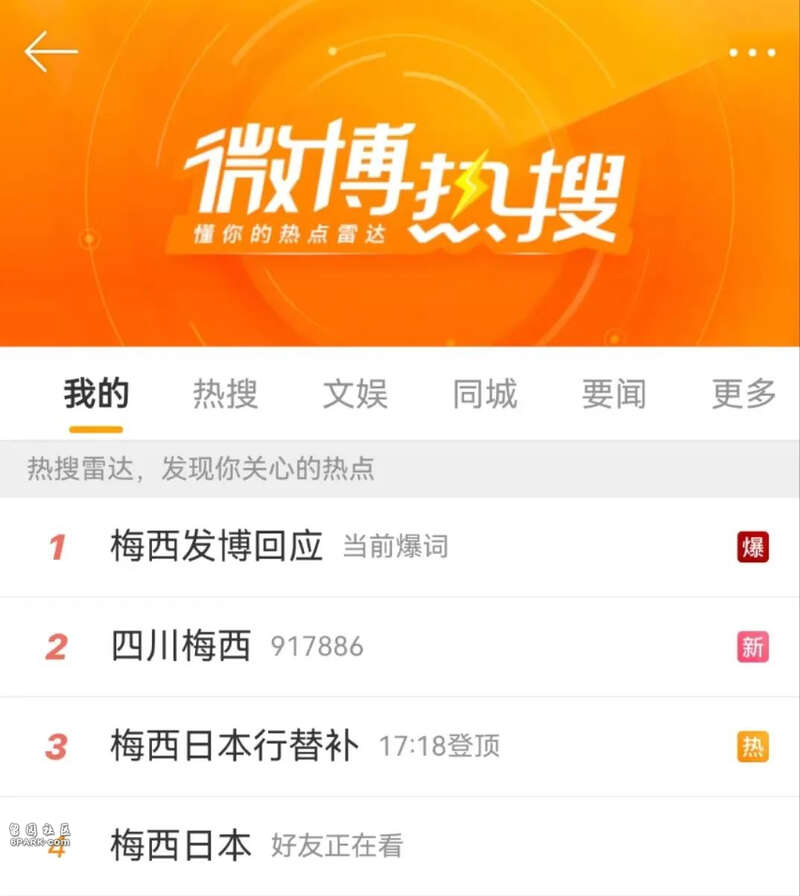
Task: Tap the 更多 tab for more
Action: 744,394
